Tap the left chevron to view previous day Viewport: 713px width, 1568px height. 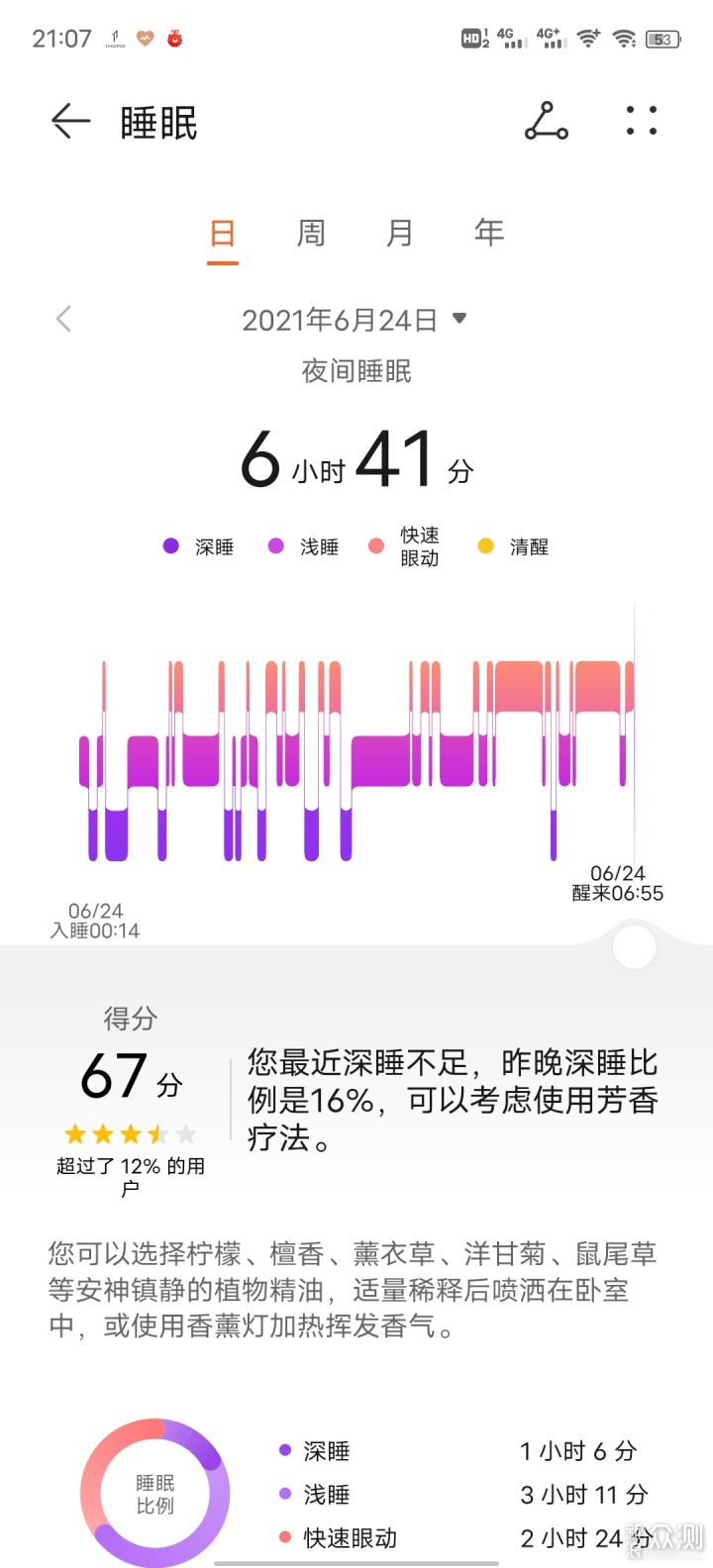(x=62, y=319)
